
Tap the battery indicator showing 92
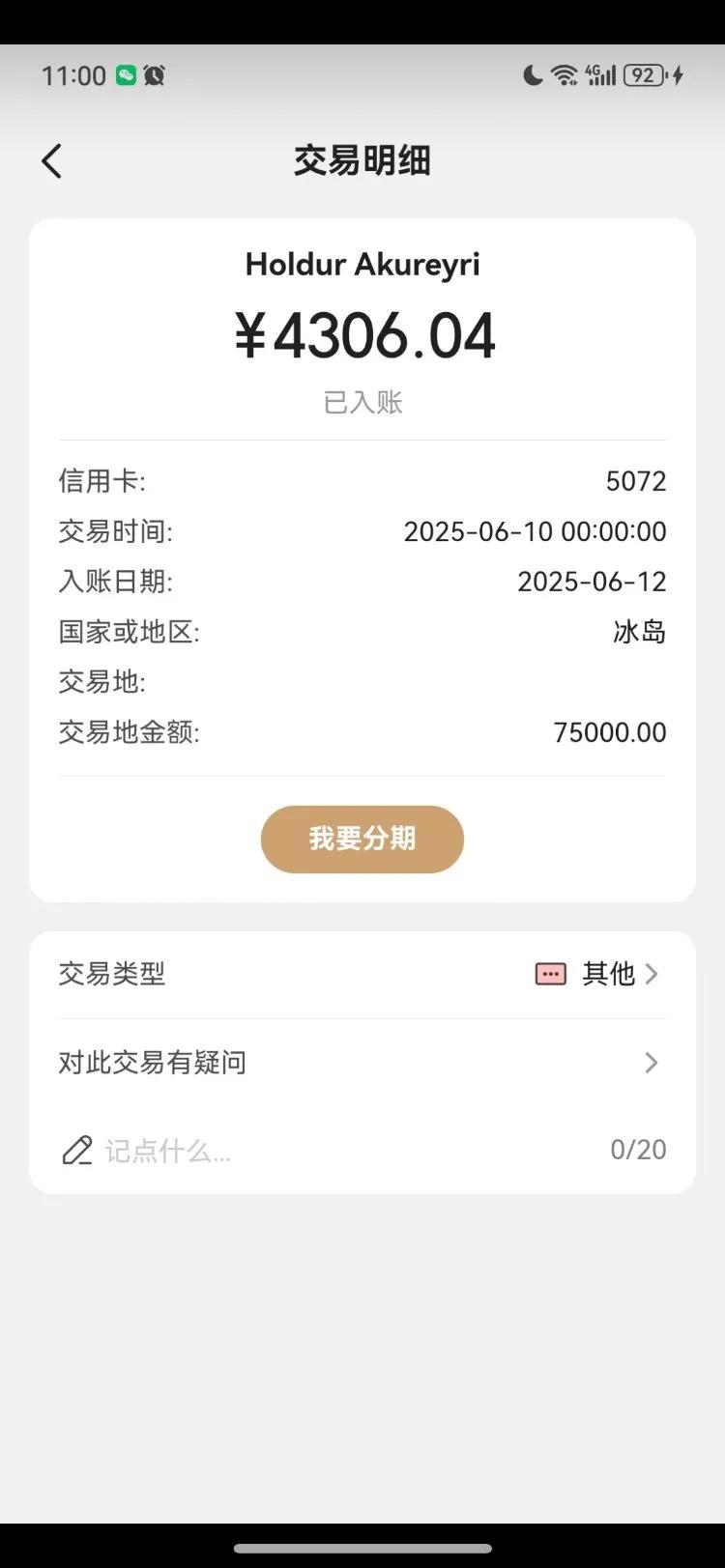pyautogui.click(x=642, y=73)
